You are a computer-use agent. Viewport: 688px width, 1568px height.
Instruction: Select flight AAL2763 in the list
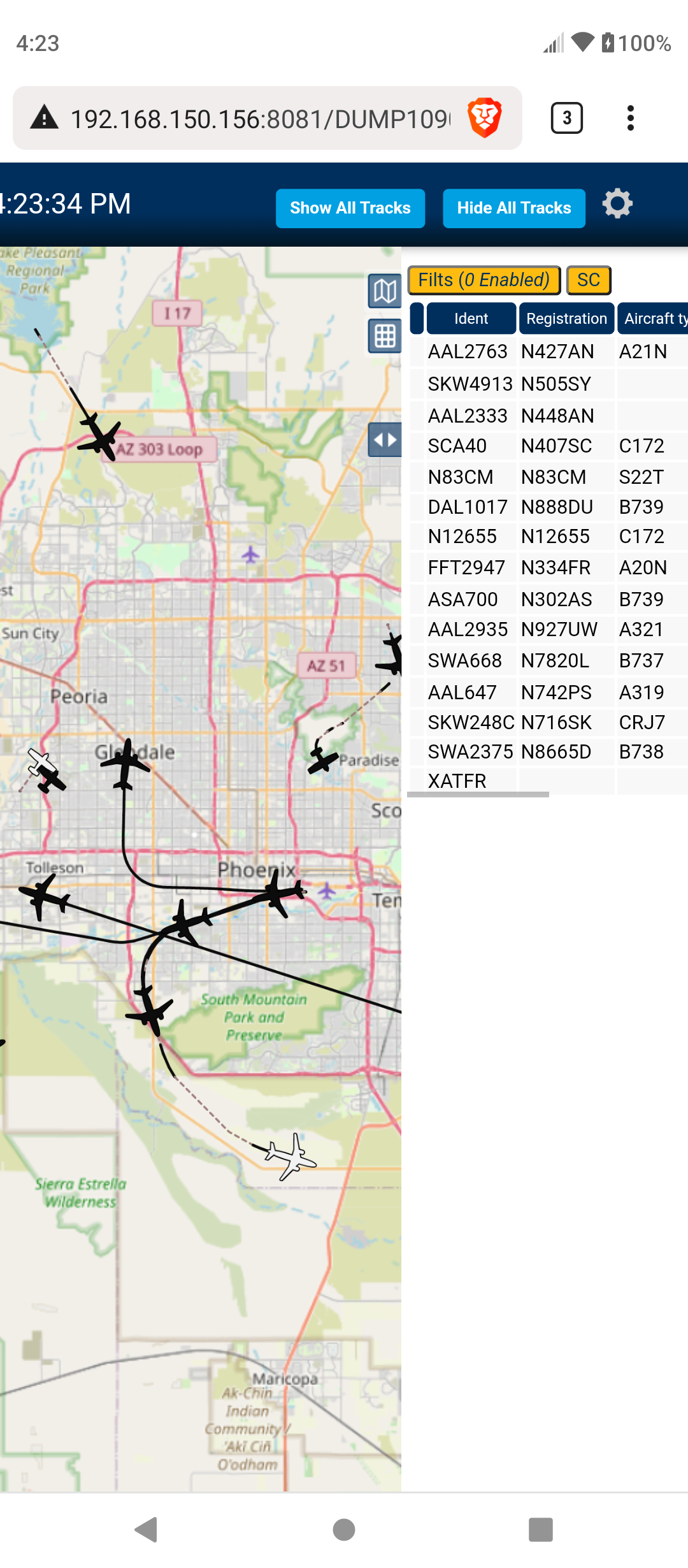(548, 351)
